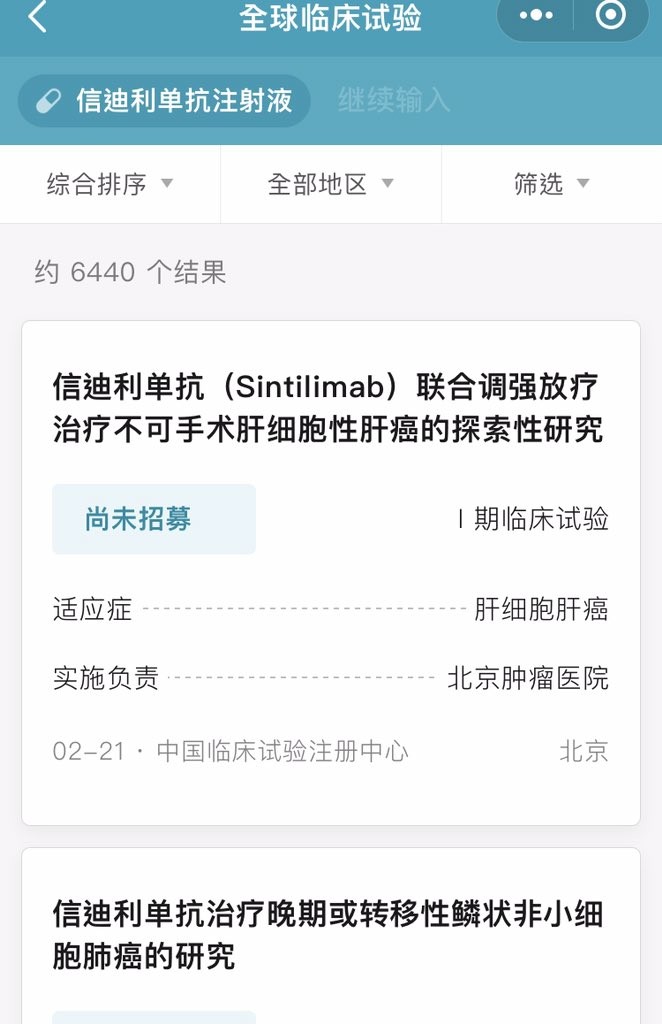View the 晚期或转移性鳞状非小细胞肺癌 trial card
The image size is (662, 1024).
click(x=330, y=935)
